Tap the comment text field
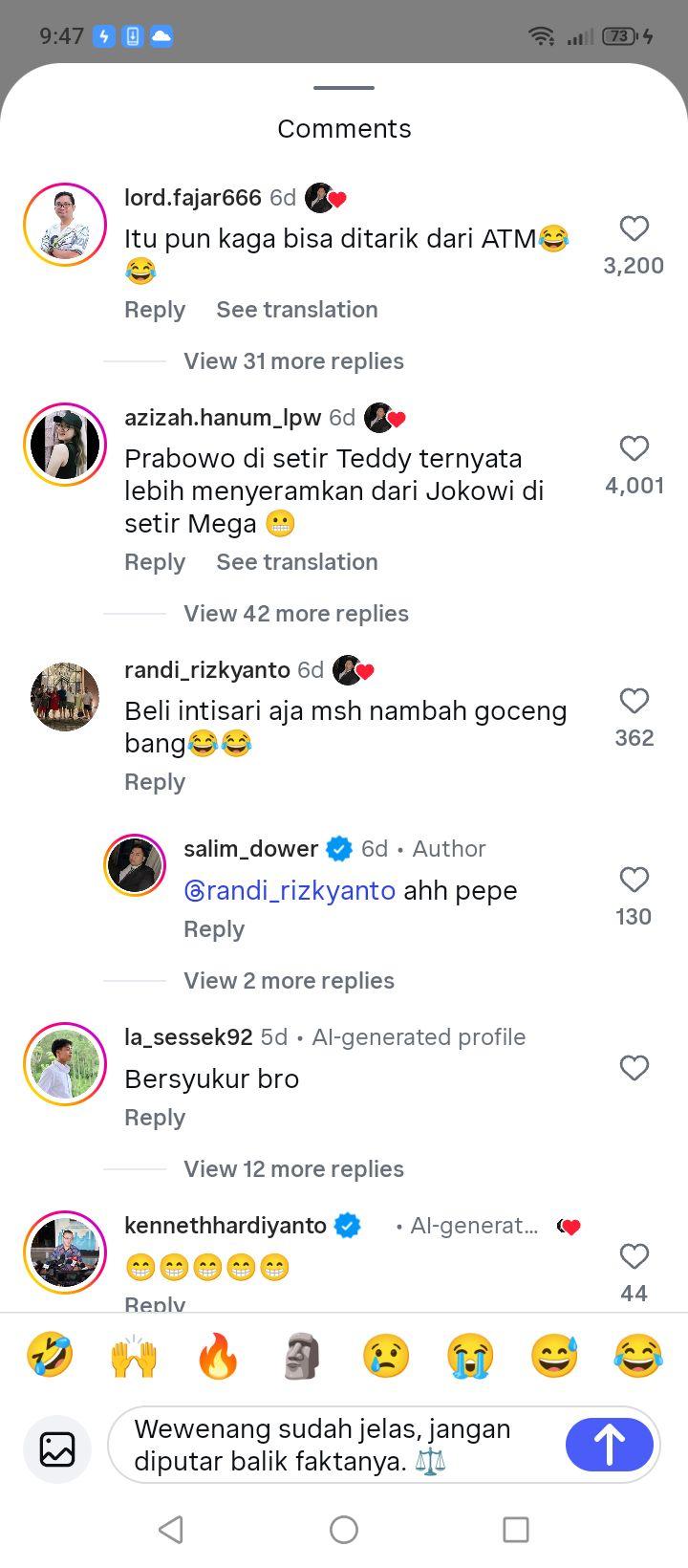688x1568 pixels. (339, 1445)
